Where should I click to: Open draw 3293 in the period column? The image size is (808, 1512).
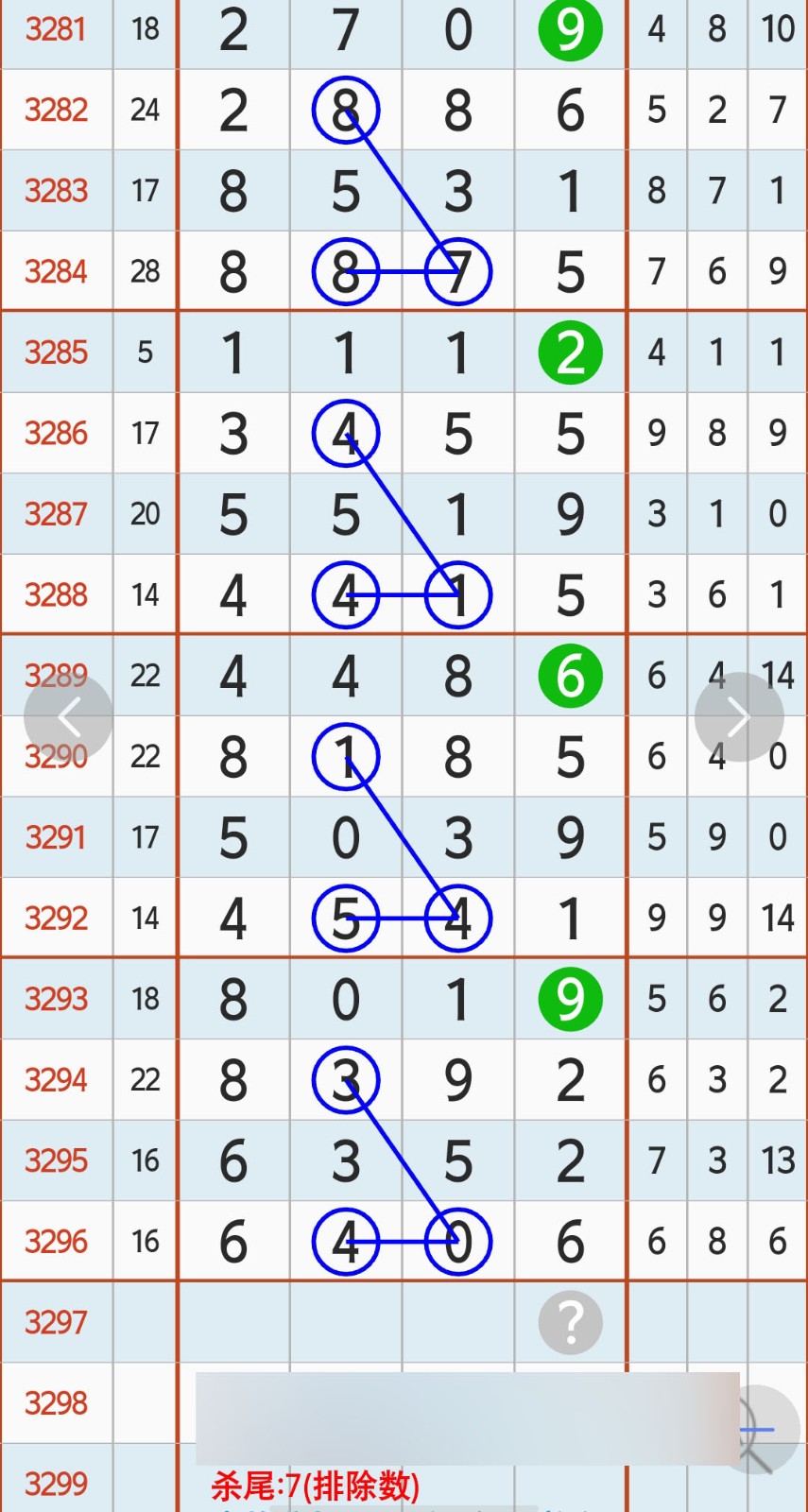(55, 999)
